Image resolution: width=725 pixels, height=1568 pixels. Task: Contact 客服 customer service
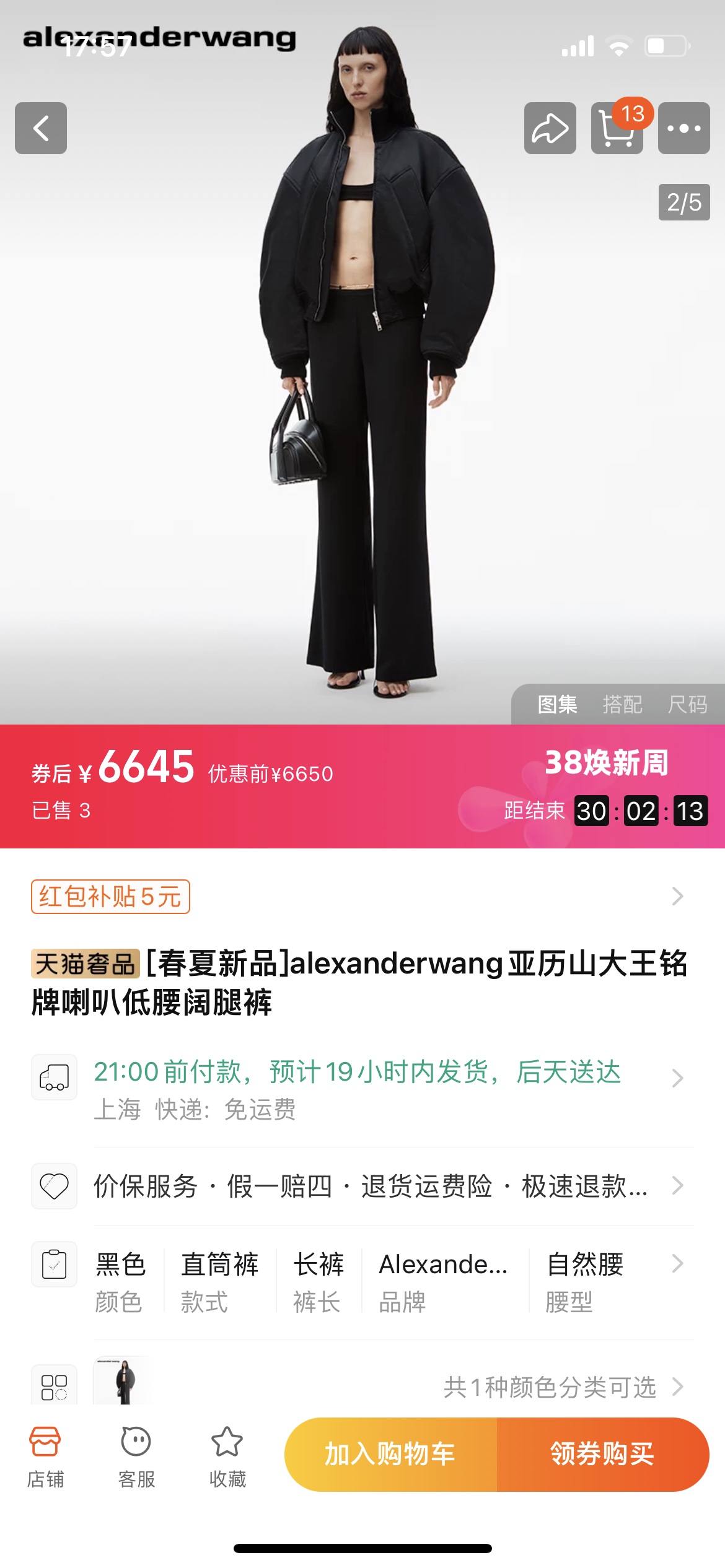[x=136, y=1457]
